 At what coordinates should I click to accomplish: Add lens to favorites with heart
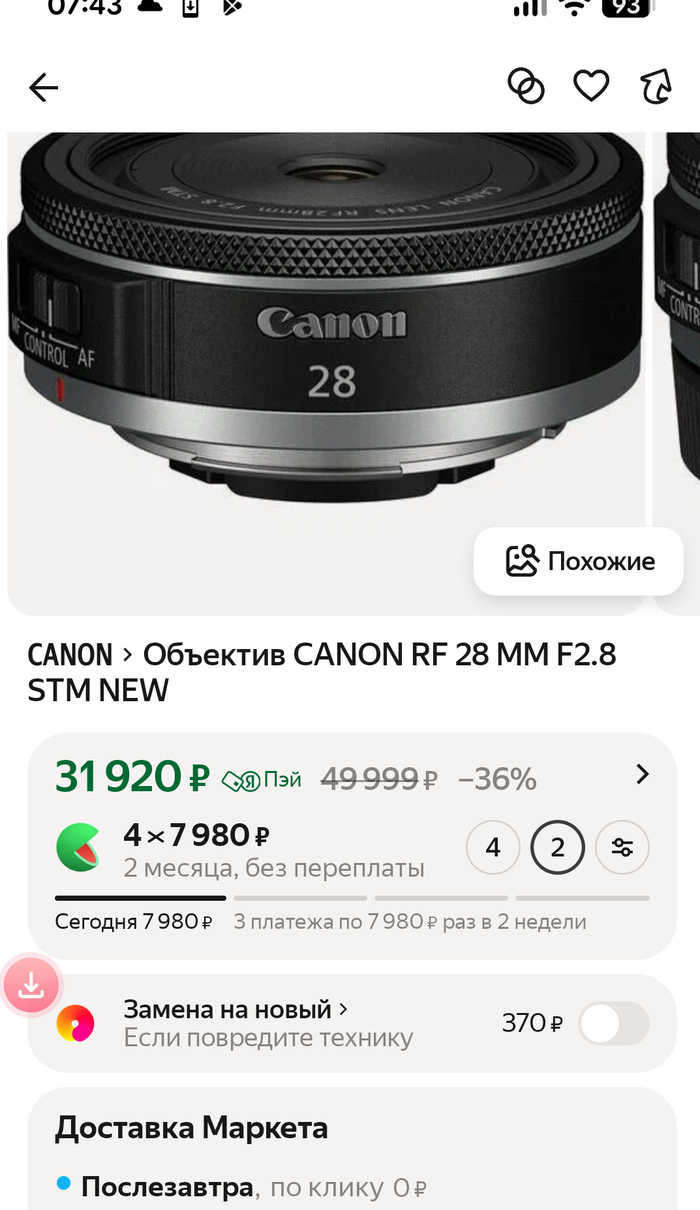(591, 87)
